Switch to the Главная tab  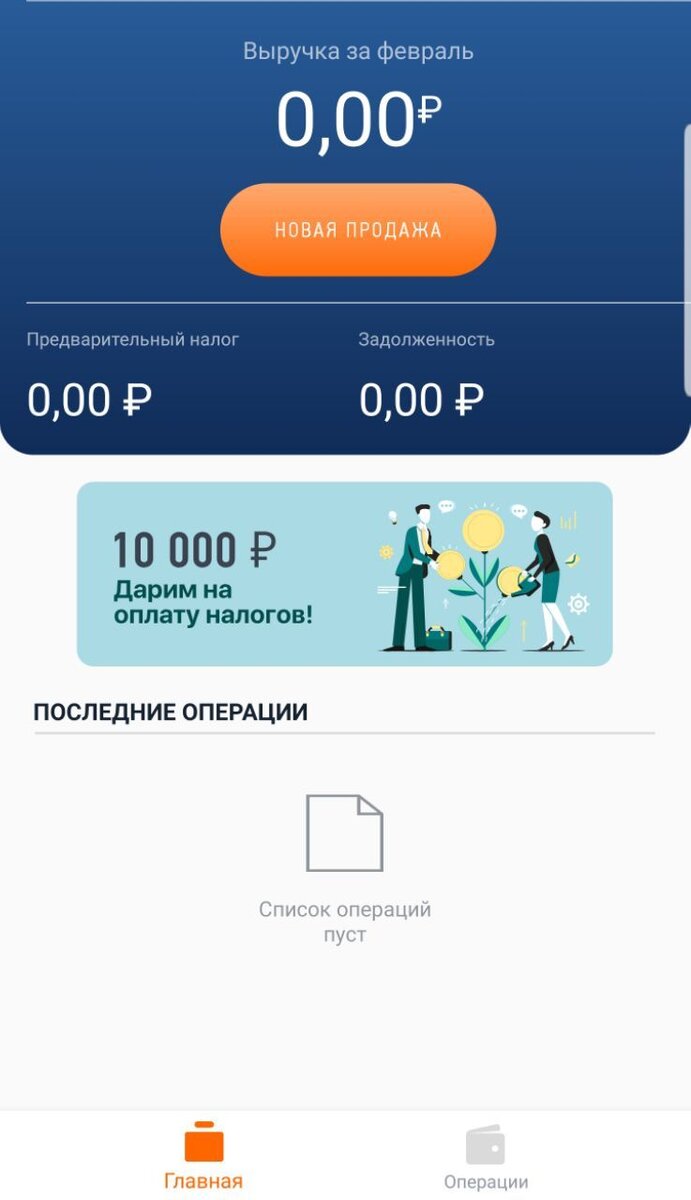(x=203, y=1158)
